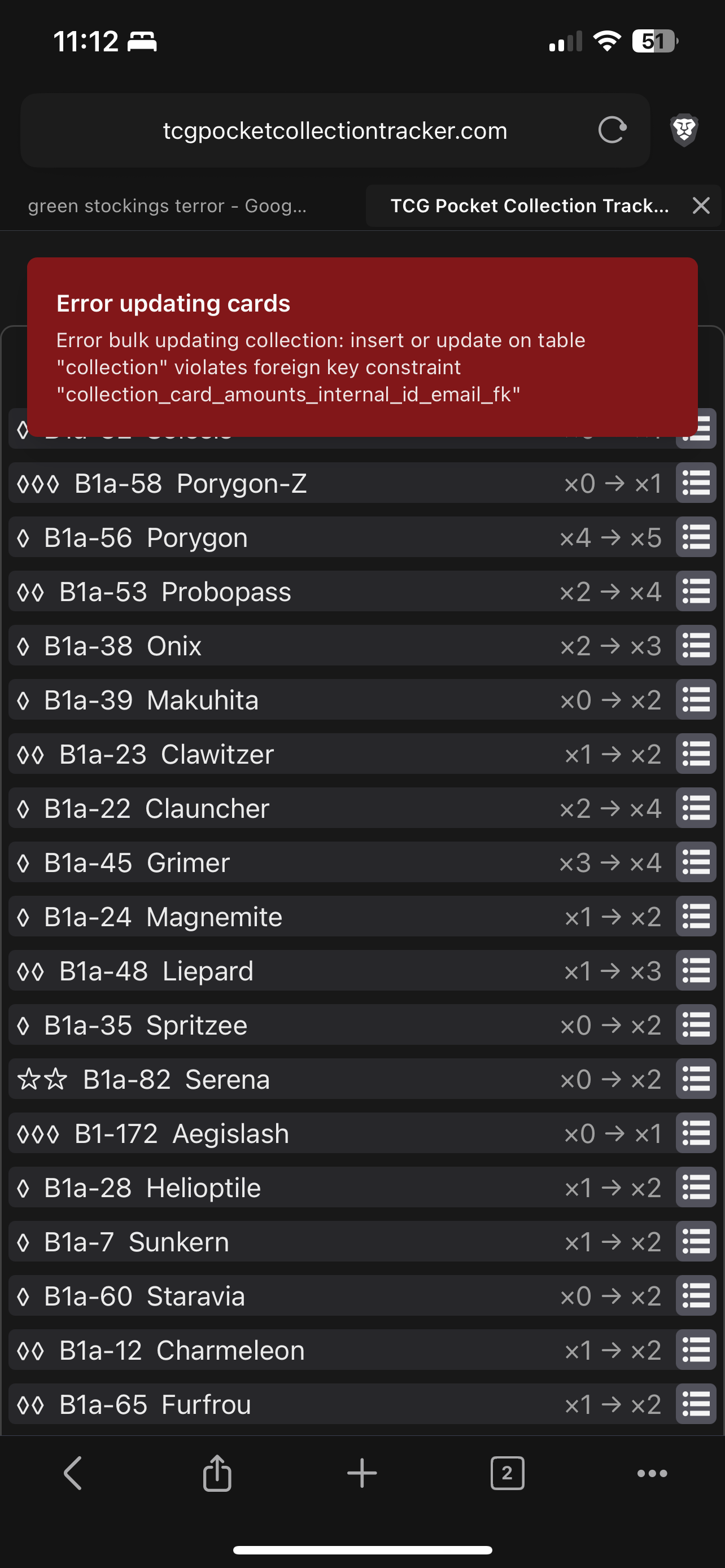Open a new browser tab

pyautogui.click(x=362, y=1474)
